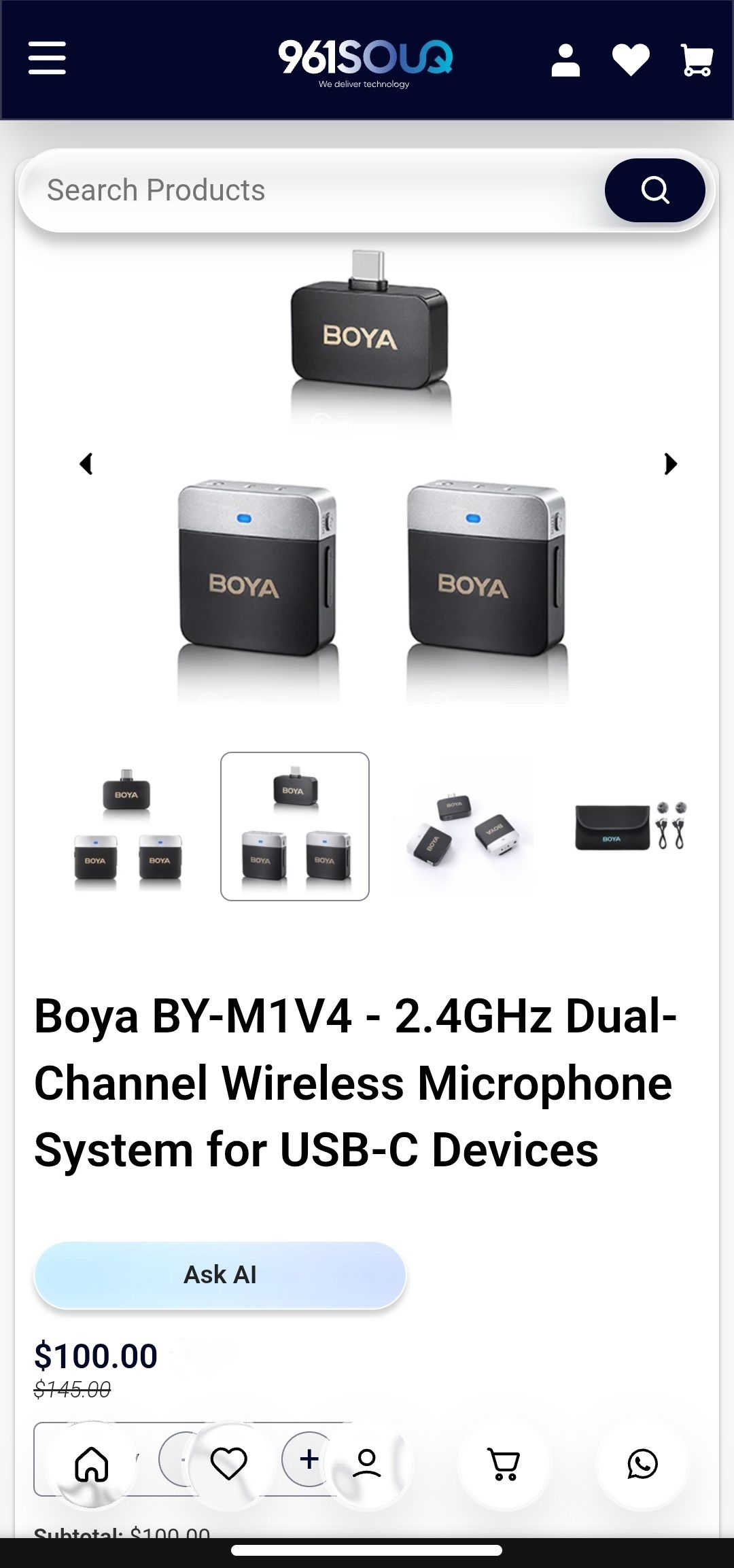Open wishlist from the bottom bar
This screenshot has width=734, height=1568.
pos(229,1463)
